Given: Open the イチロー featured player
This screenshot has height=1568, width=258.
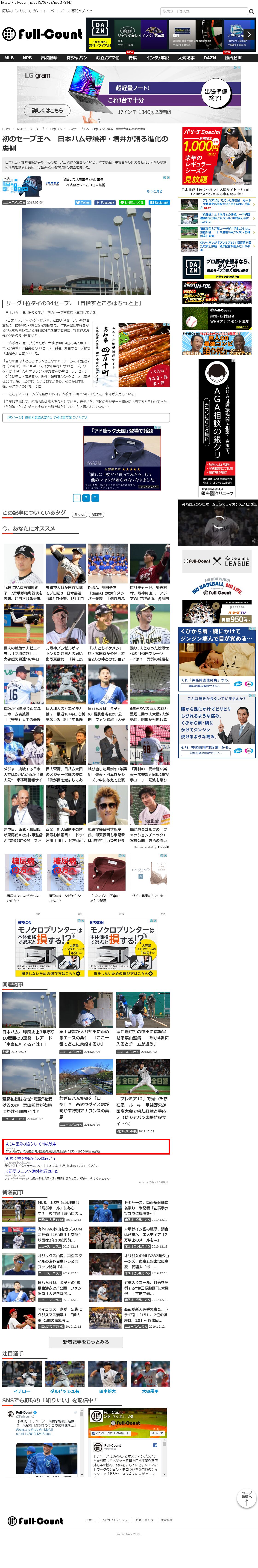Looking at the screenshot, I should pos(22,1391).
